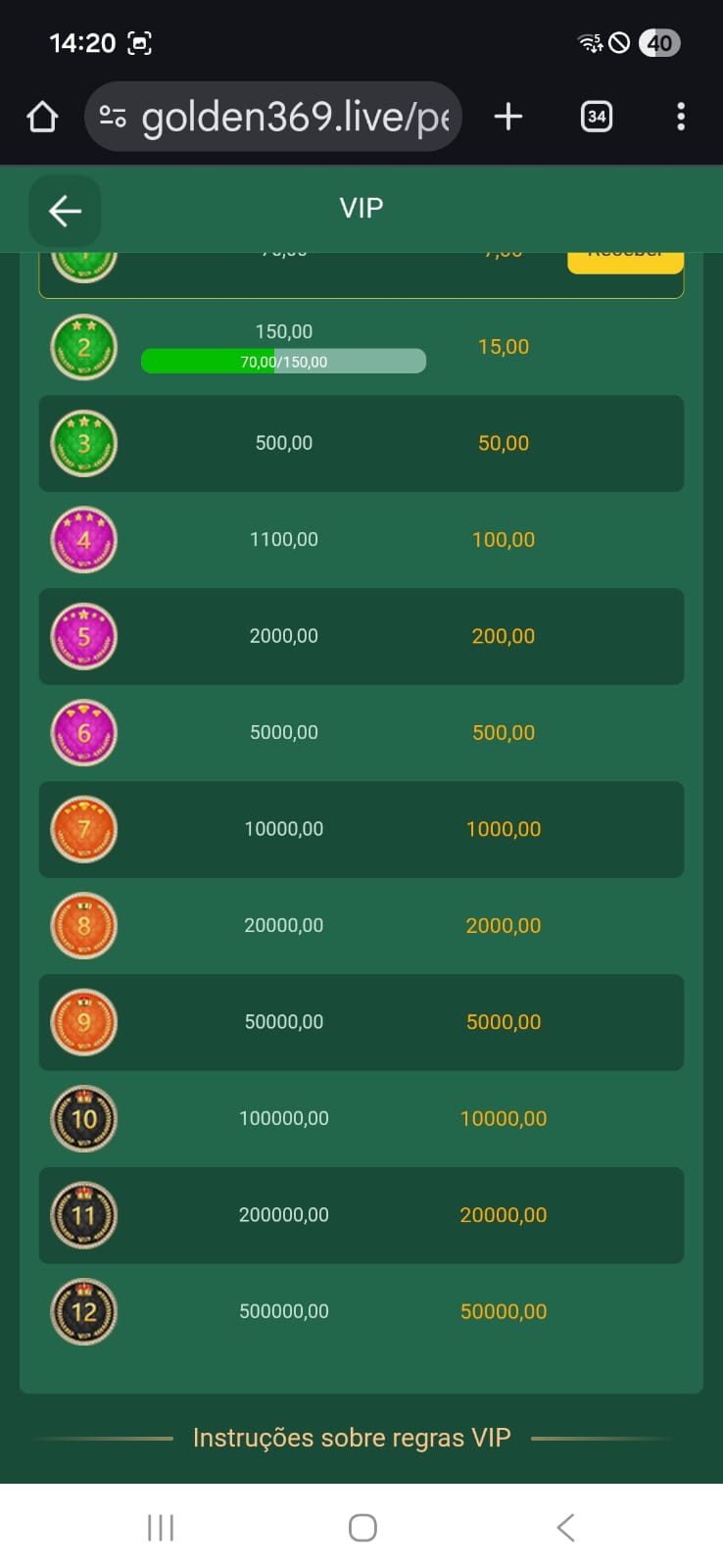
Task: Open the browser overflow menu
Action: [680, 117]
